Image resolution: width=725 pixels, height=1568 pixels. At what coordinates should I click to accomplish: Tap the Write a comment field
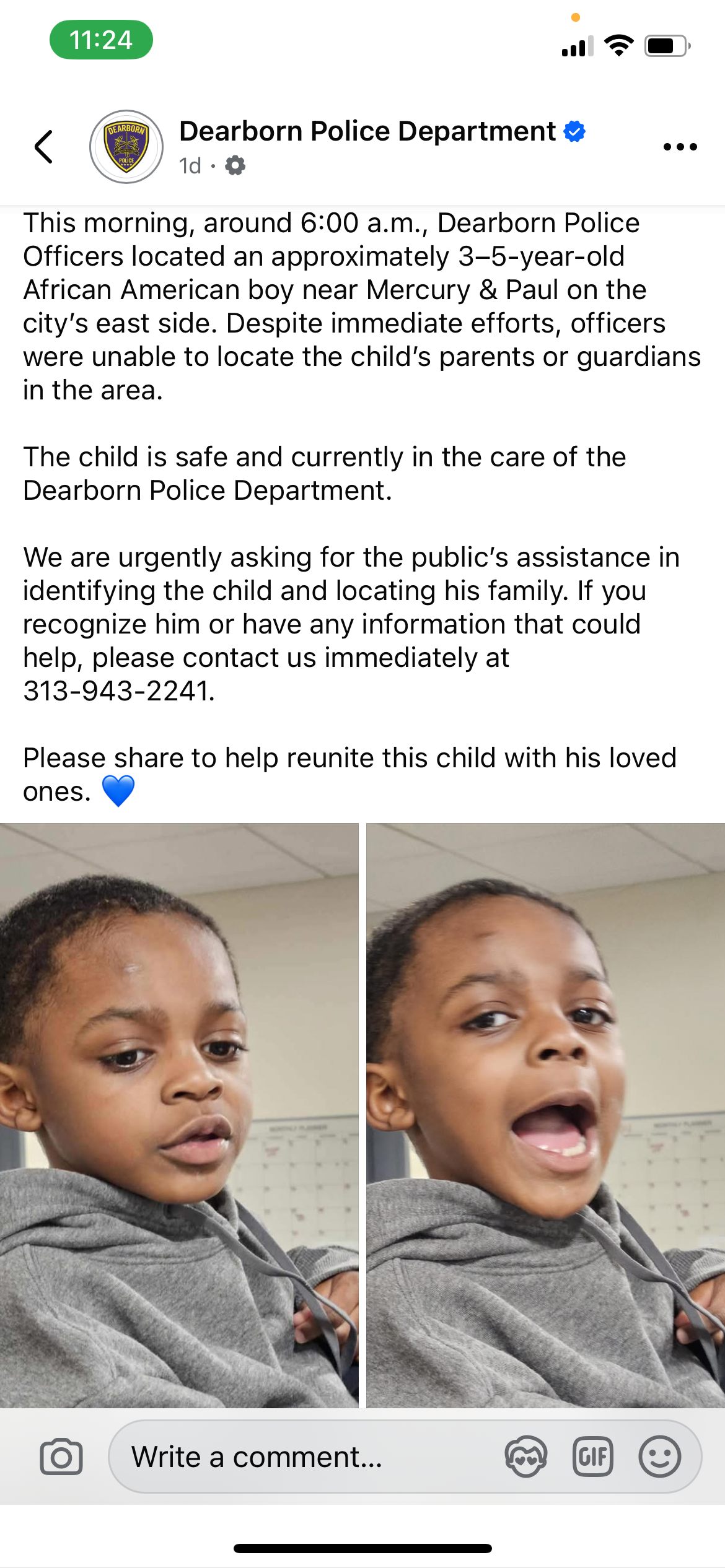pos(297,1457)
